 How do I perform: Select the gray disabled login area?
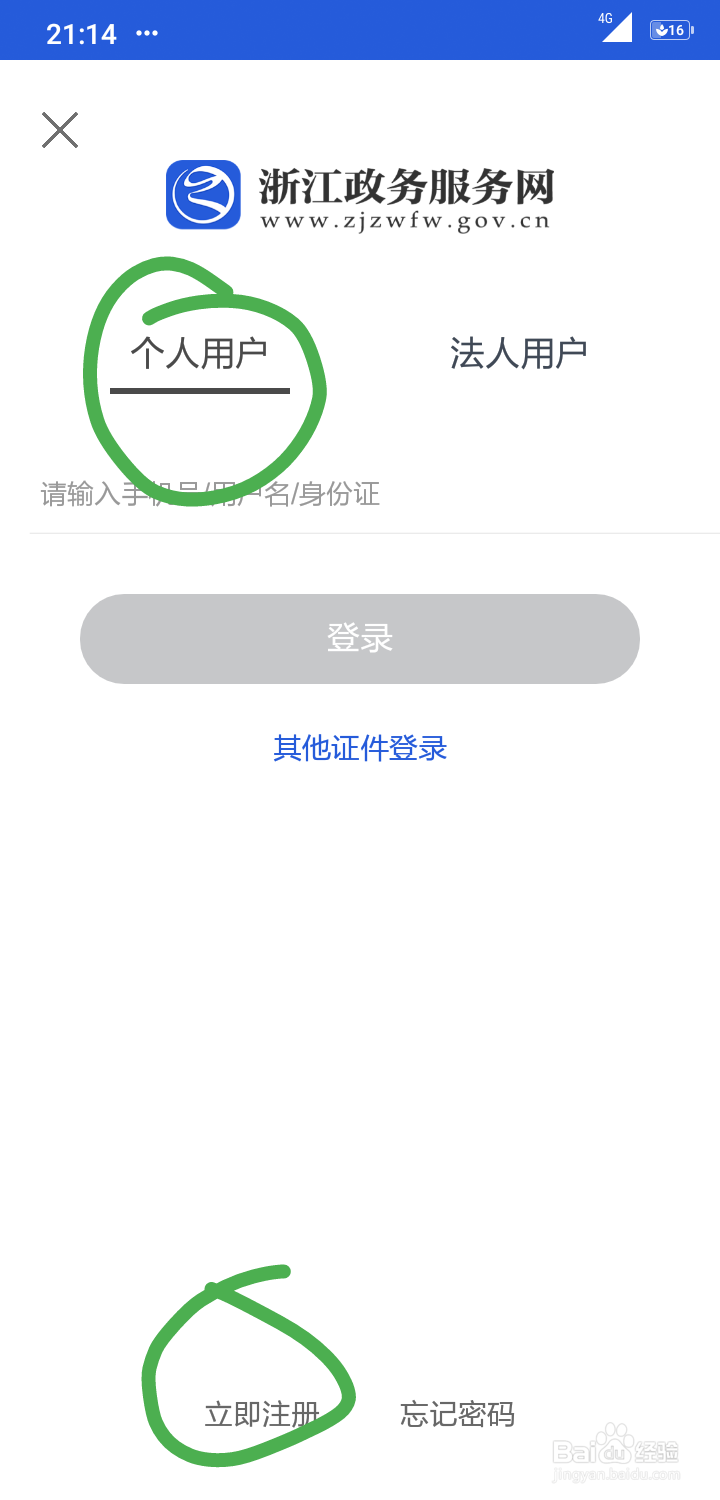pyautogui.click(x=360, y=639)
